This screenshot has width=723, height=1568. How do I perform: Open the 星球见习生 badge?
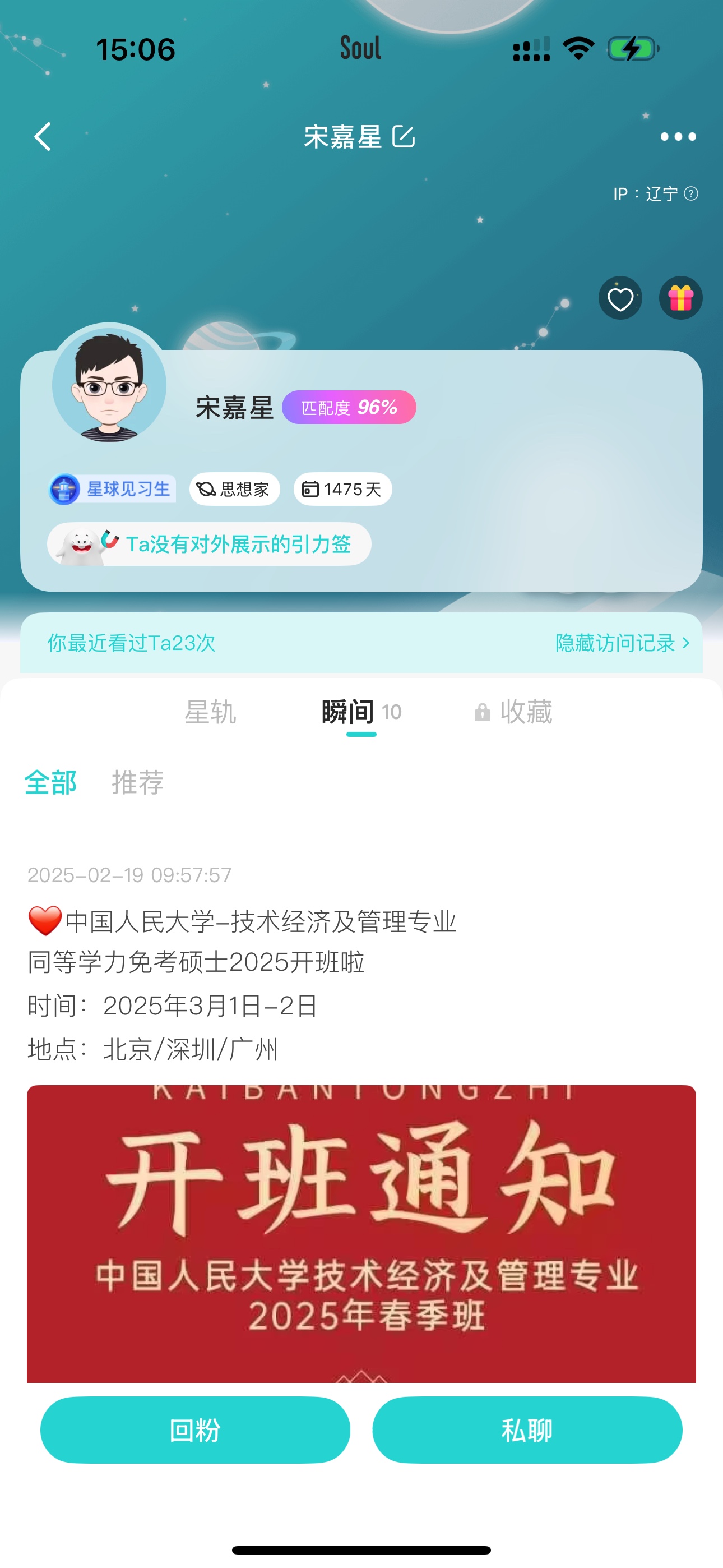click(113, 489)
